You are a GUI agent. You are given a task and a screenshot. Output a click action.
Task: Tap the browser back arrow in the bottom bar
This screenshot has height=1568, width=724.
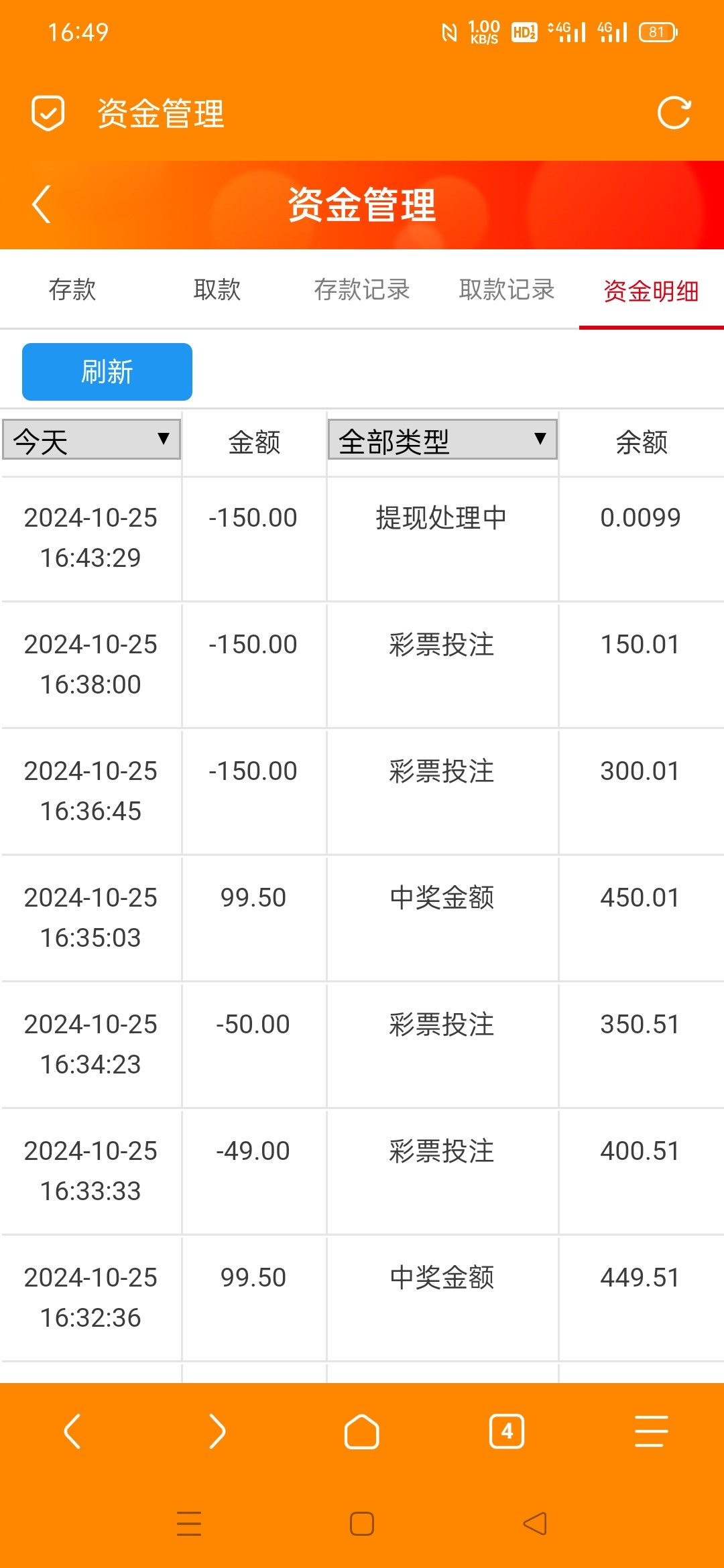coord(72,1431)
